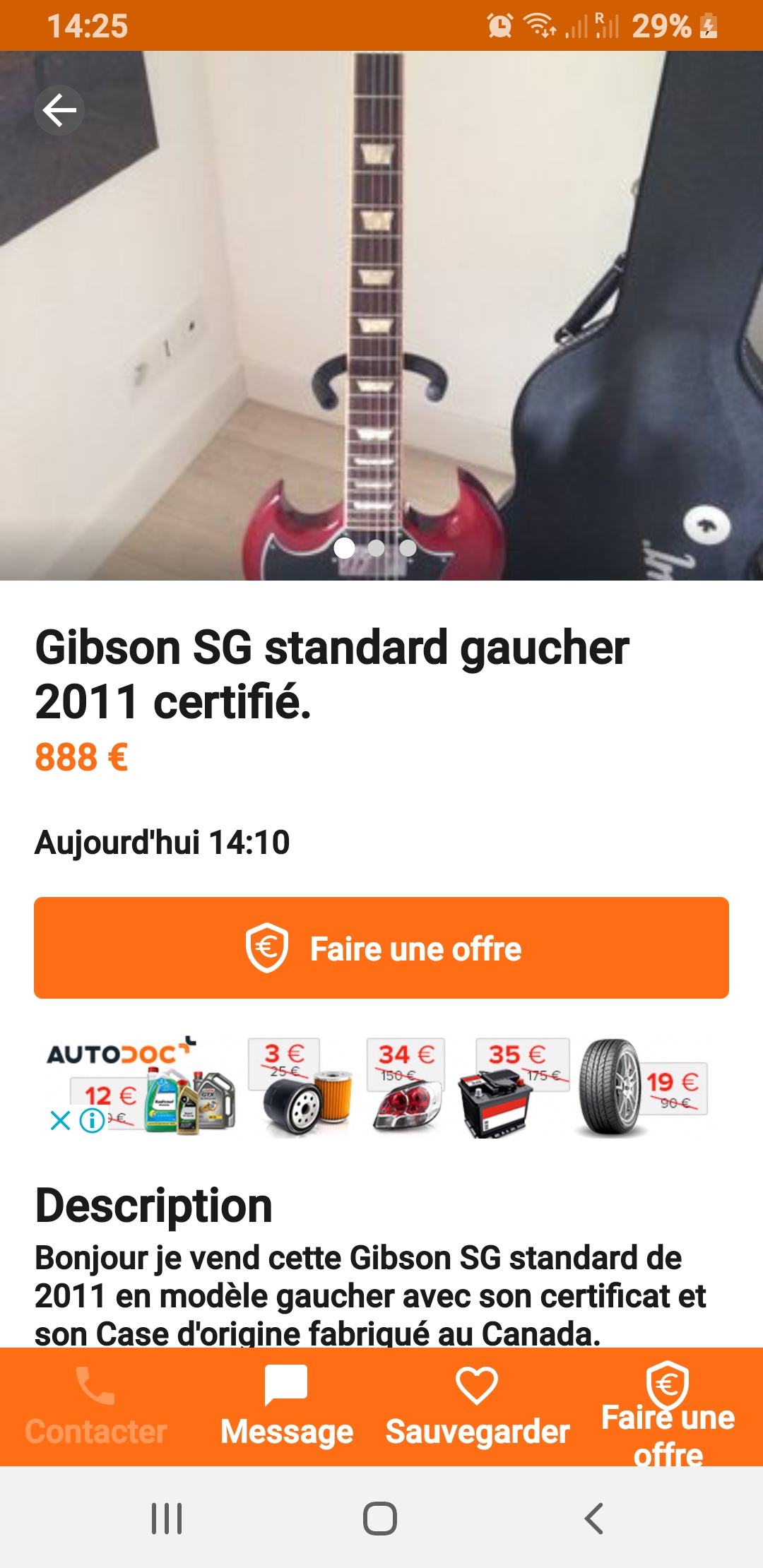Open the GibSON SG guitar photo
The width and height of the screenshot is (763, 1568).
(381, 316)
